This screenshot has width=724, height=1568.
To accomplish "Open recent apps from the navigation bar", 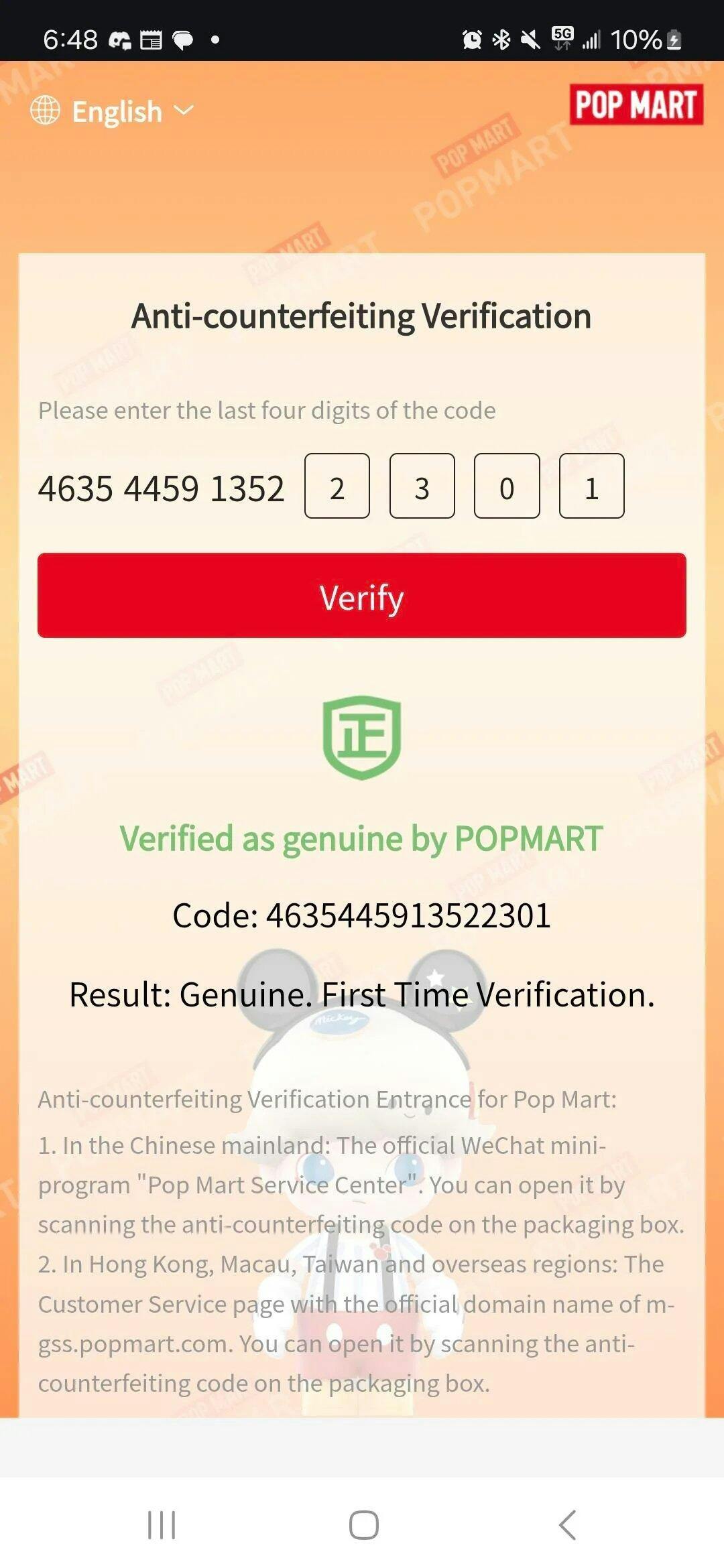I will 162,1525.
